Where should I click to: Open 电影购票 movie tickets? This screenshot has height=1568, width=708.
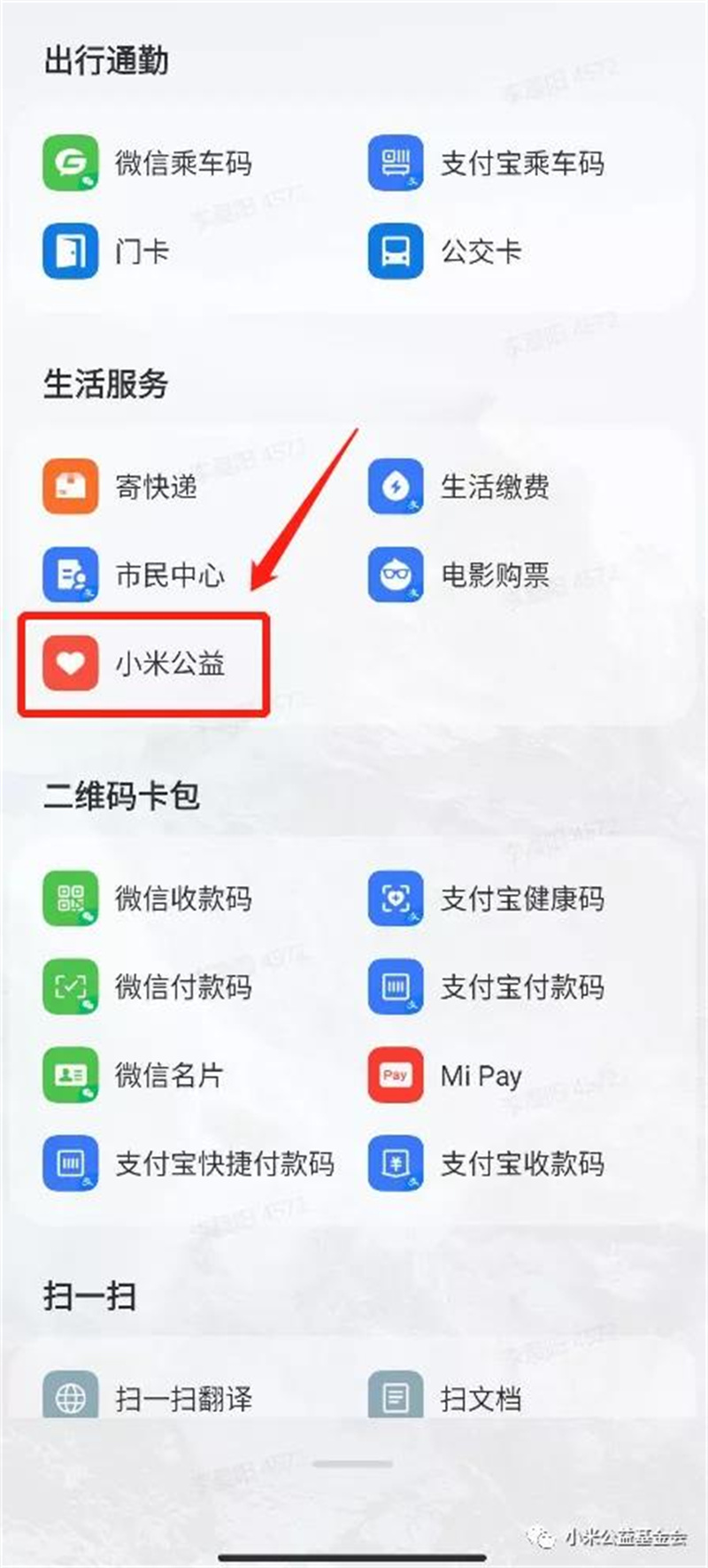pos(459,575)
